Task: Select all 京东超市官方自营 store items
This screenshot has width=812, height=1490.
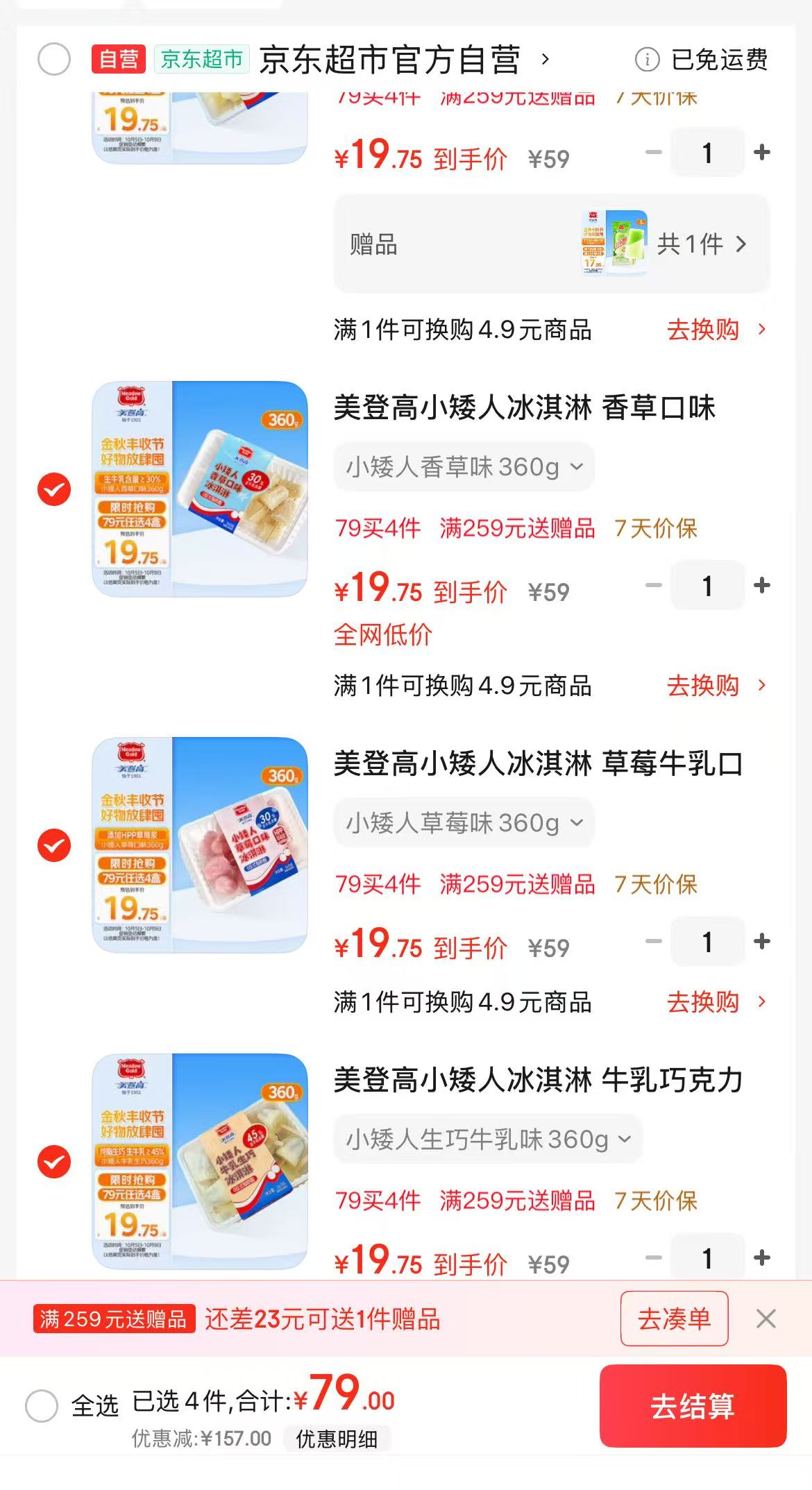Action: (54, 60)
